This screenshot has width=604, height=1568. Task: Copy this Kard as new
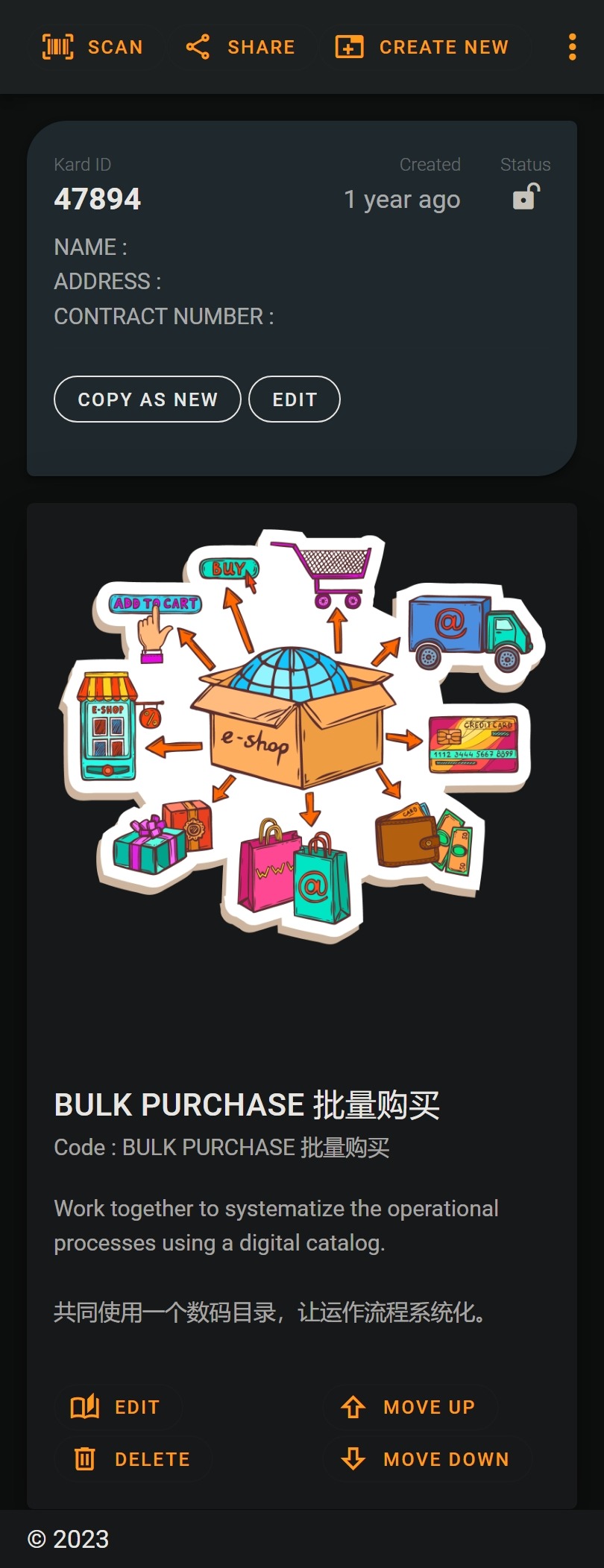[x=148, y=399]
